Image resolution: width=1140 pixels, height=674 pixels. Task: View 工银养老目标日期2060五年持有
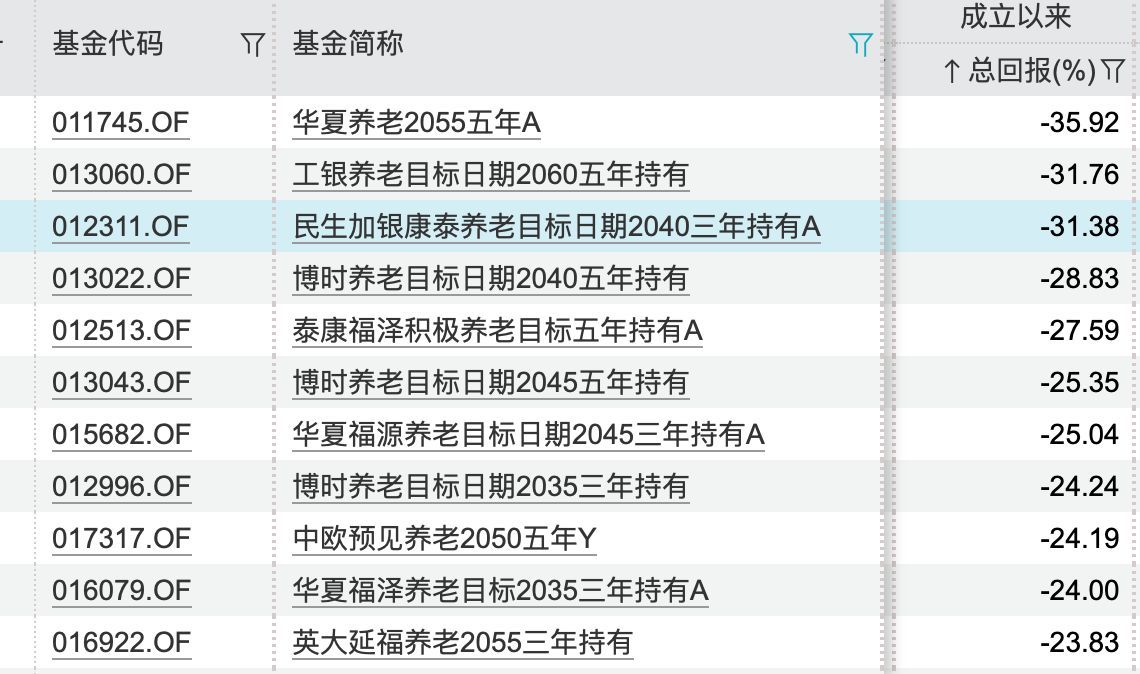click(x=490, y=175)
